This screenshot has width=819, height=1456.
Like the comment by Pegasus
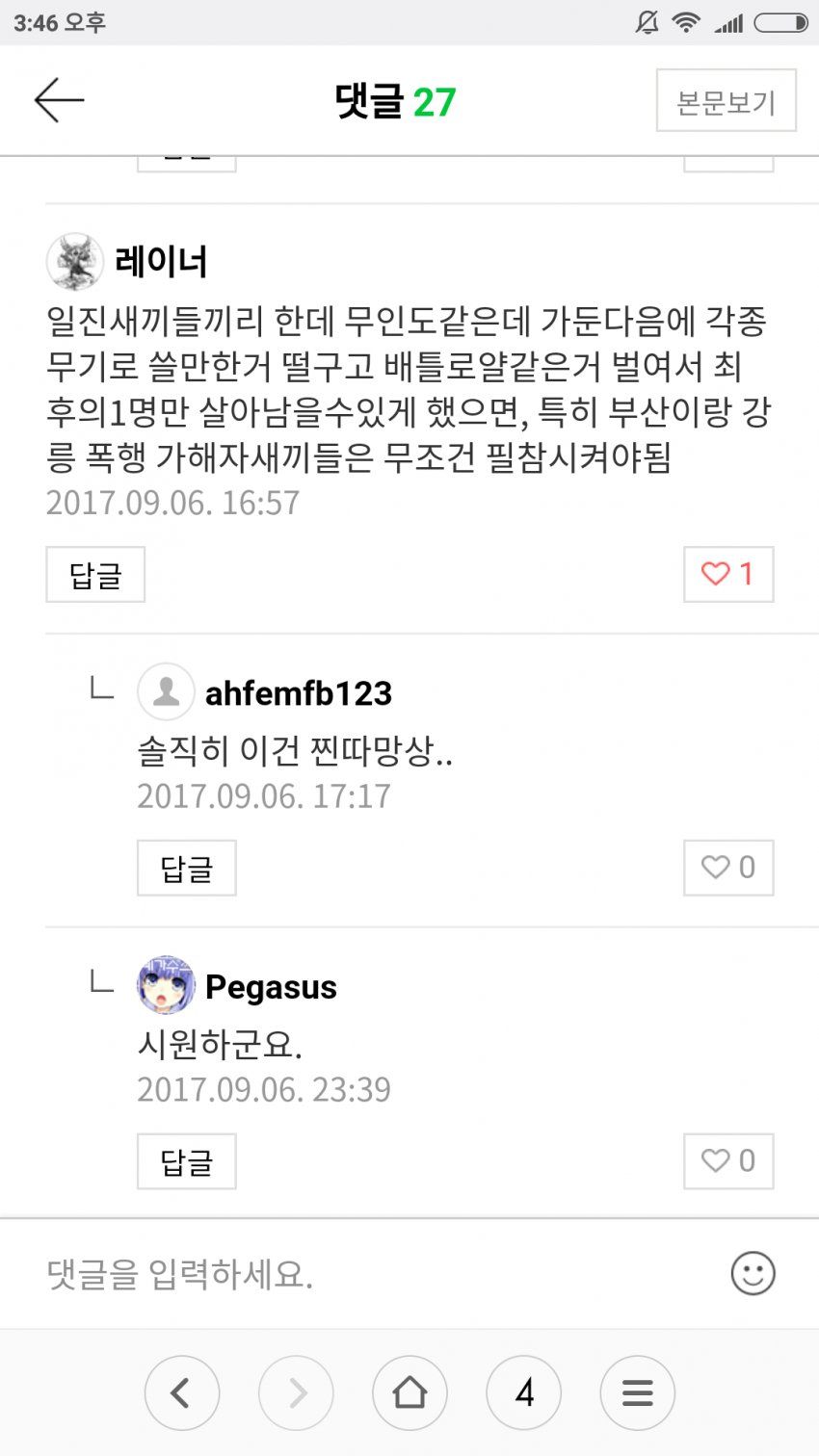pyautogui.click(x=727, y=1162)
